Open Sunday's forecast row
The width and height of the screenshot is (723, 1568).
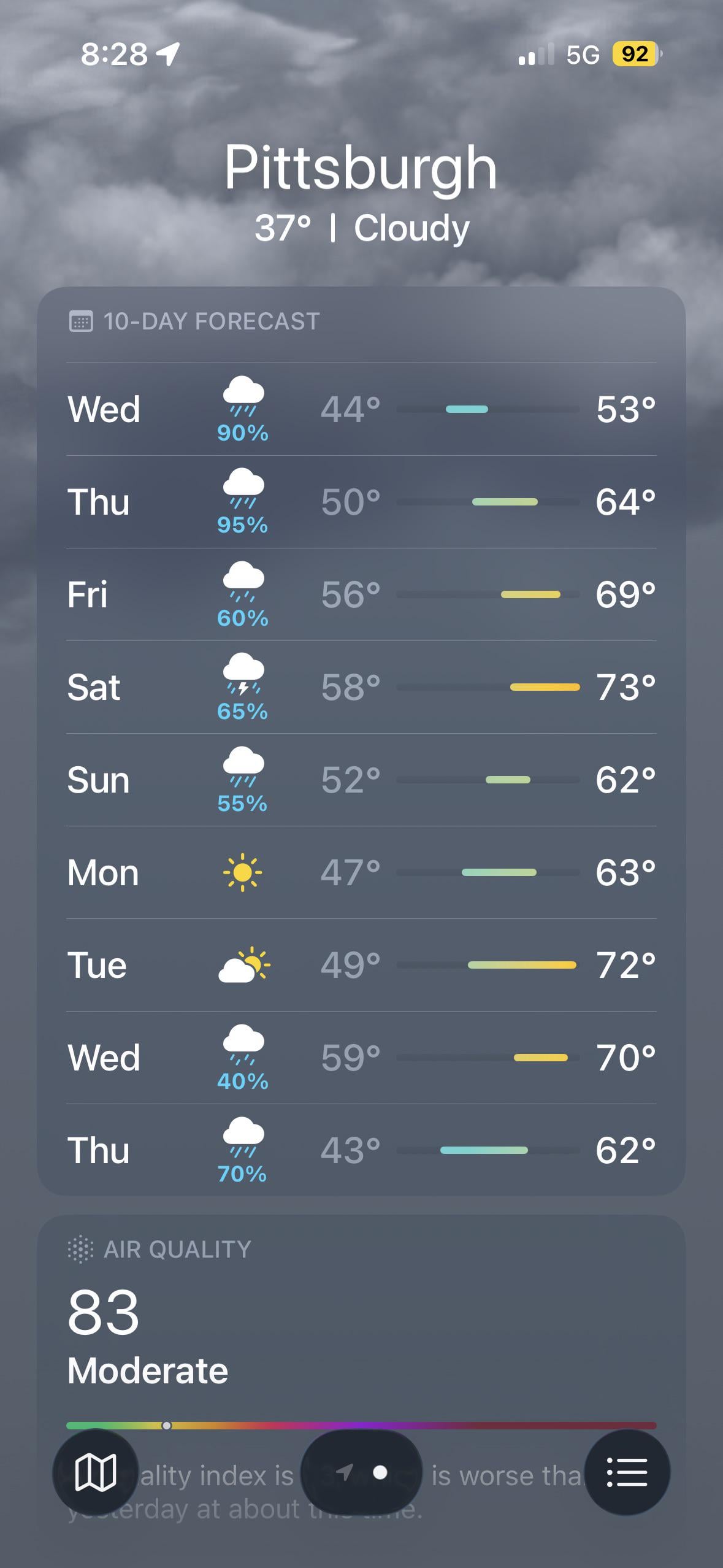[361, 780]
